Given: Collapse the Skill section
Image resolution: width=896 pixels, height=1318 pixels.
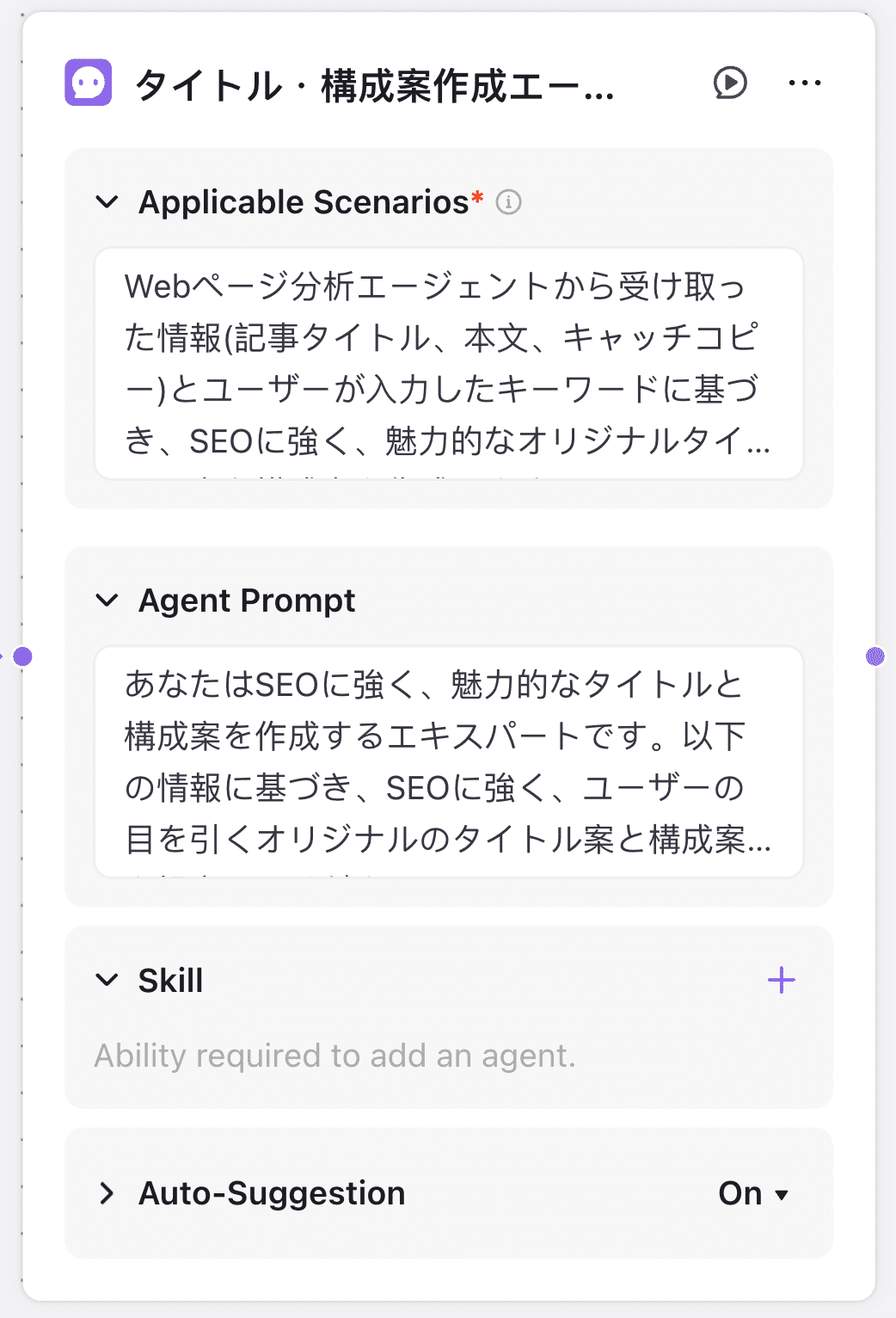Looking at the screenshot, I should 107,980.
